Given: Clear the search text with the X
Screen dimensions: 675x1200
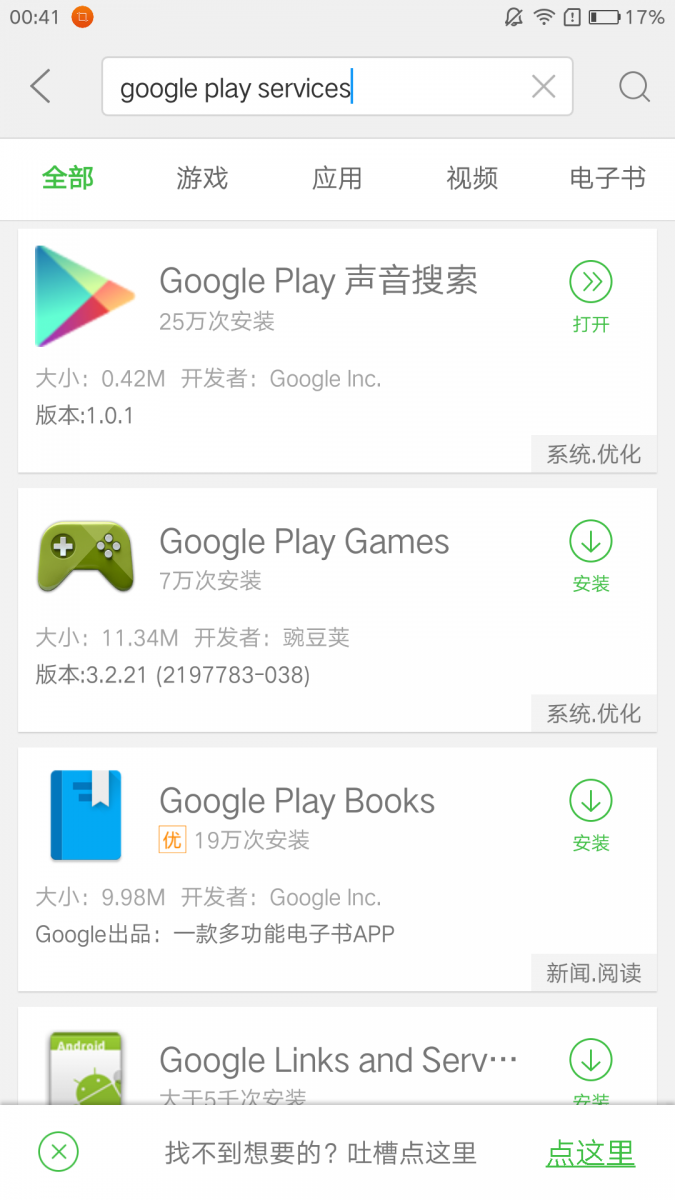Looking at the screenshot, I should pos(543,87).
